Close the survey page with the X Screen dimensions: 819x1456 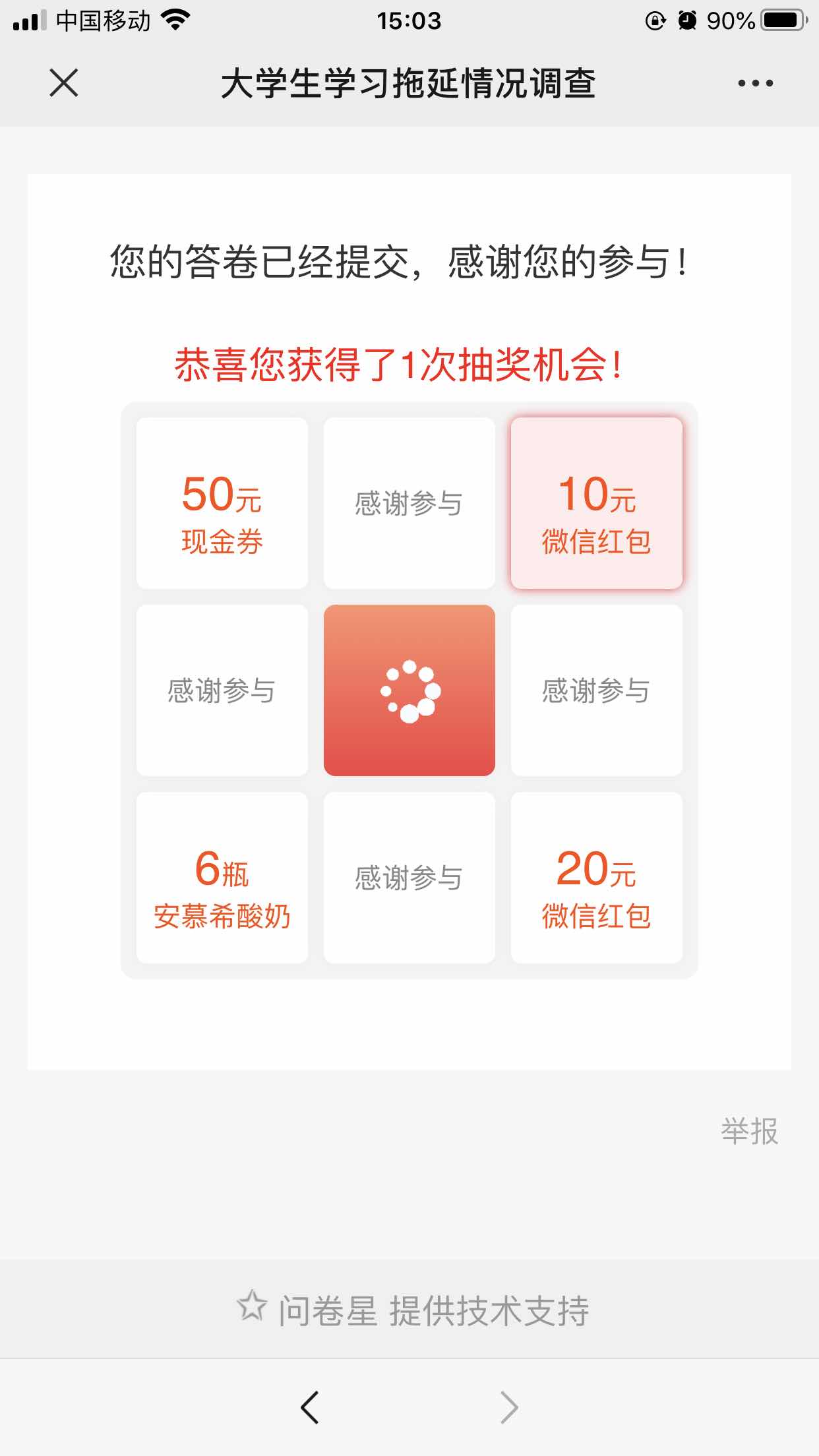point(64,83)
